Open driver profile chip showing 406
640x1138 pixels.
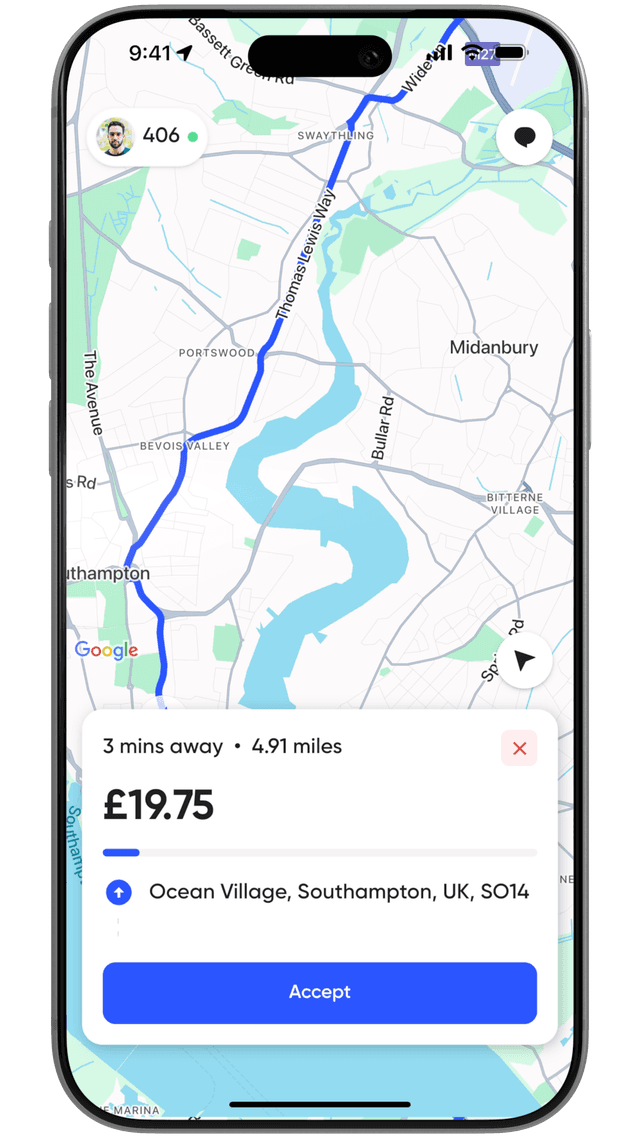point(147,137)
